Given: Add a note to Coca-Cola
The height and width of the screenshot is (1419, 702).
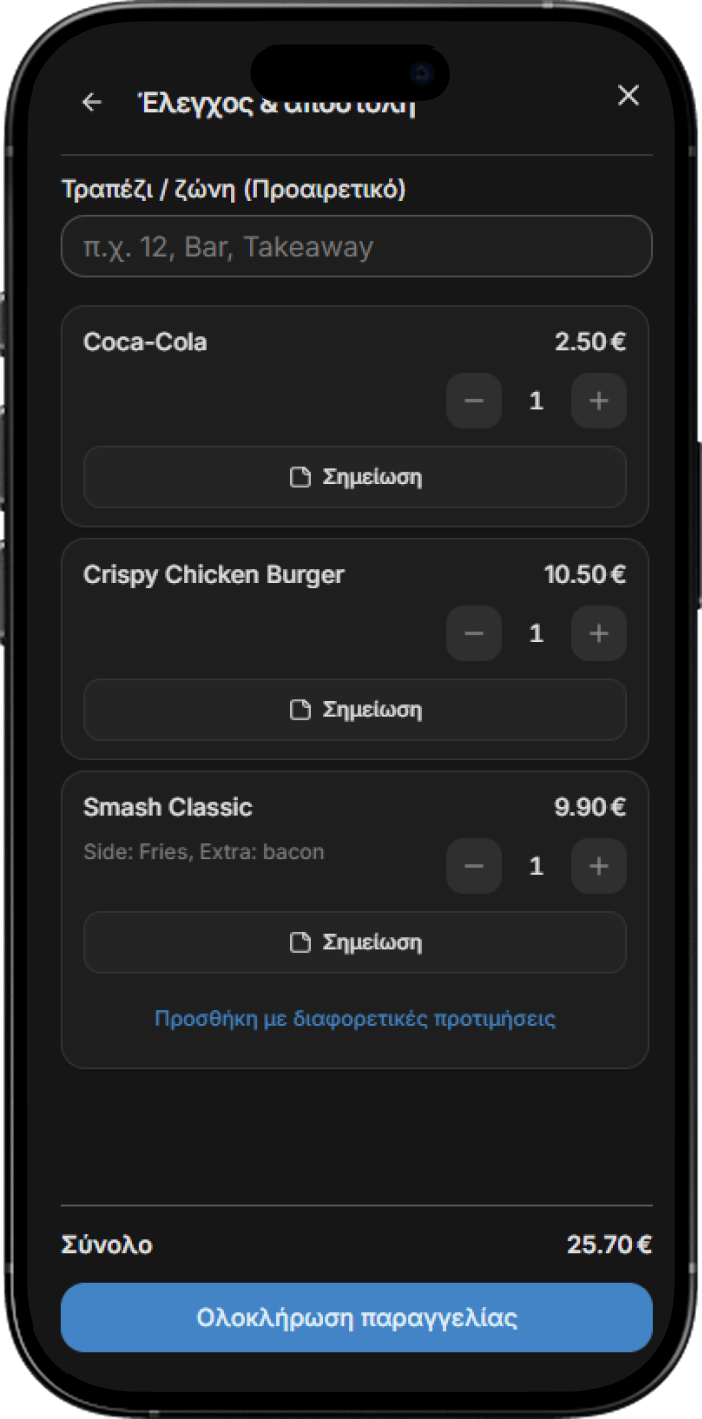Looking at the screenshot, I should 355,477.
